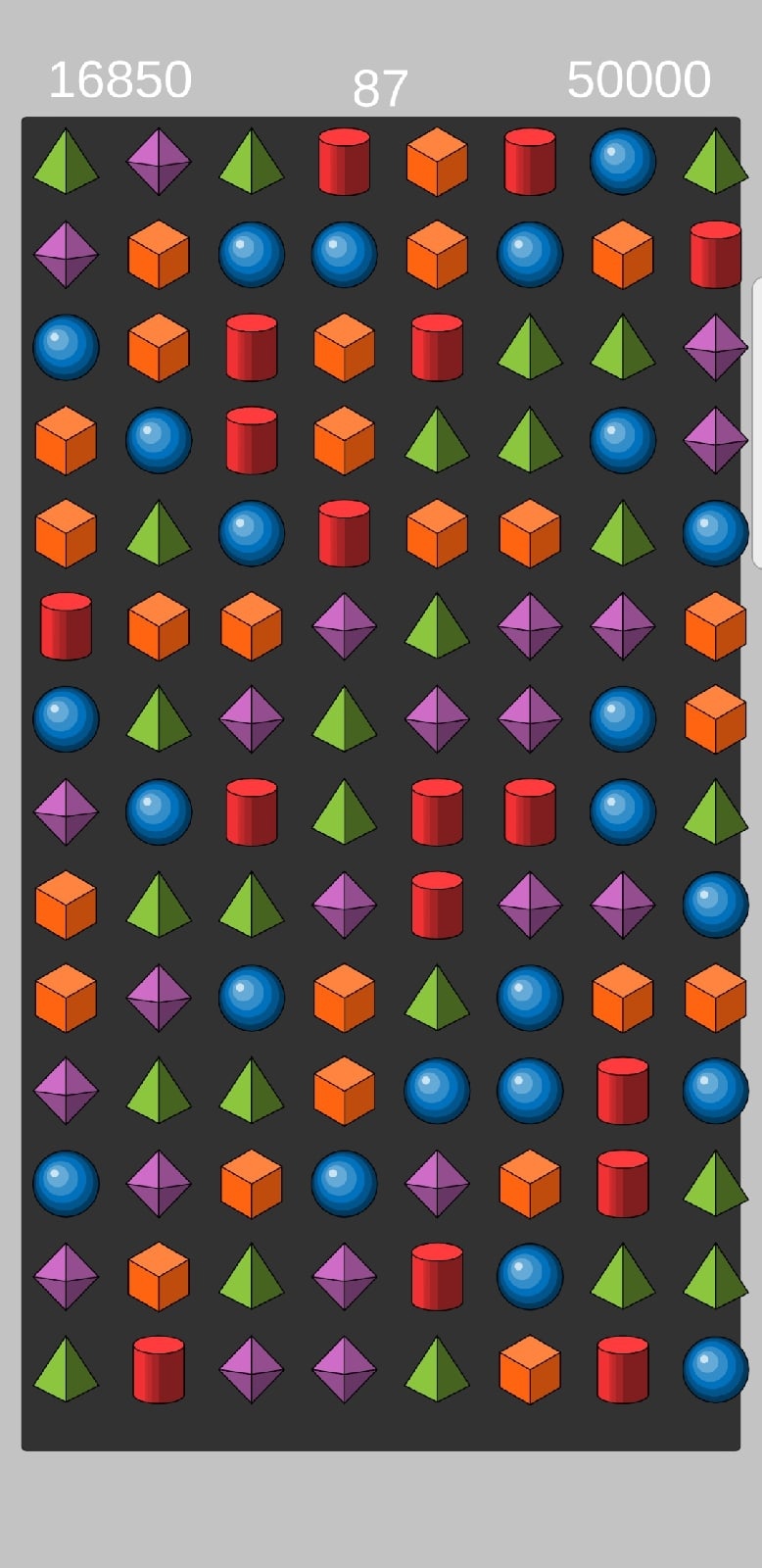The height and width of the screenshot is (1568, 762).
Task: Tap the only orange cube in the bottom row
Action: tap(530, 1369)
